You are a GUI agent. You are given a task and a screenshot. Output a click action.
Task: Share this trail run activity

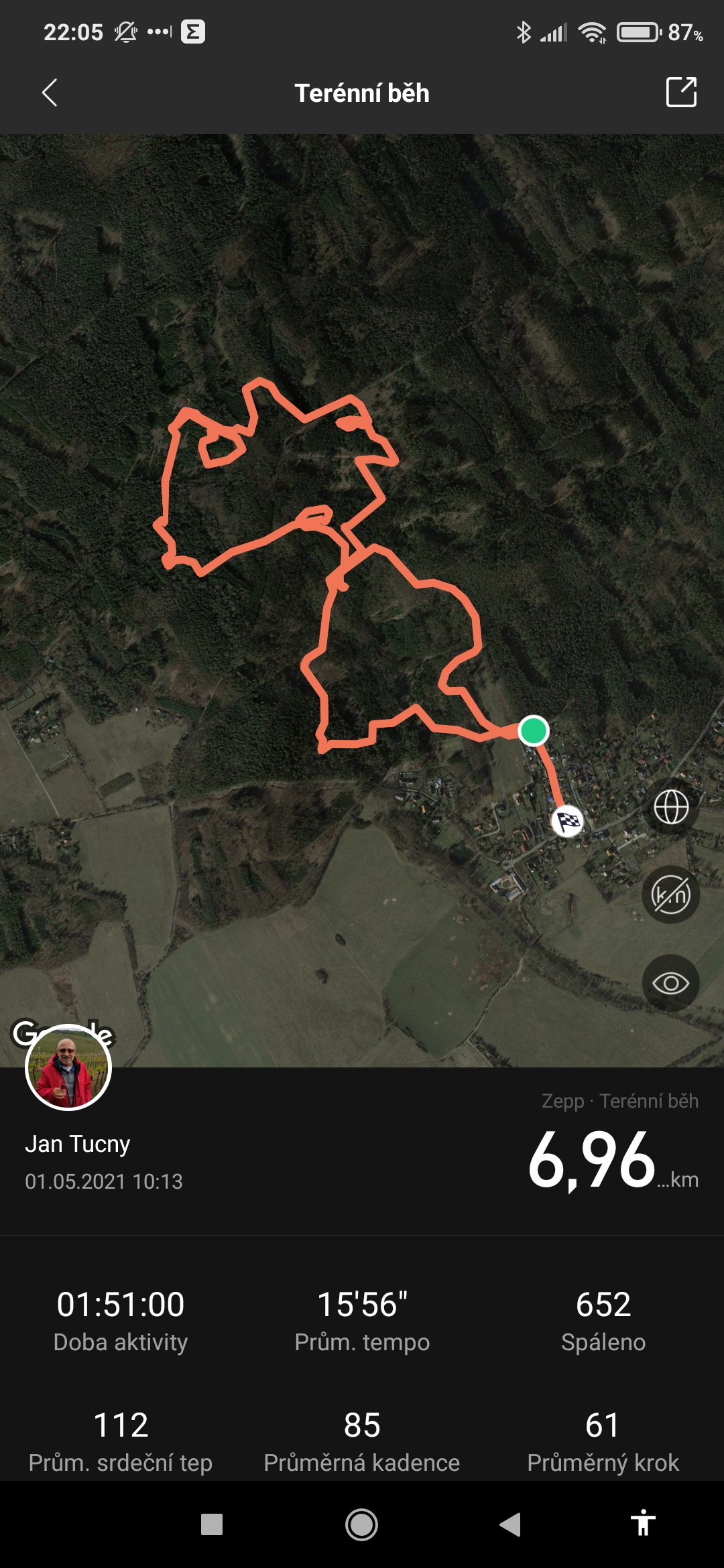[x=681, y=92]
